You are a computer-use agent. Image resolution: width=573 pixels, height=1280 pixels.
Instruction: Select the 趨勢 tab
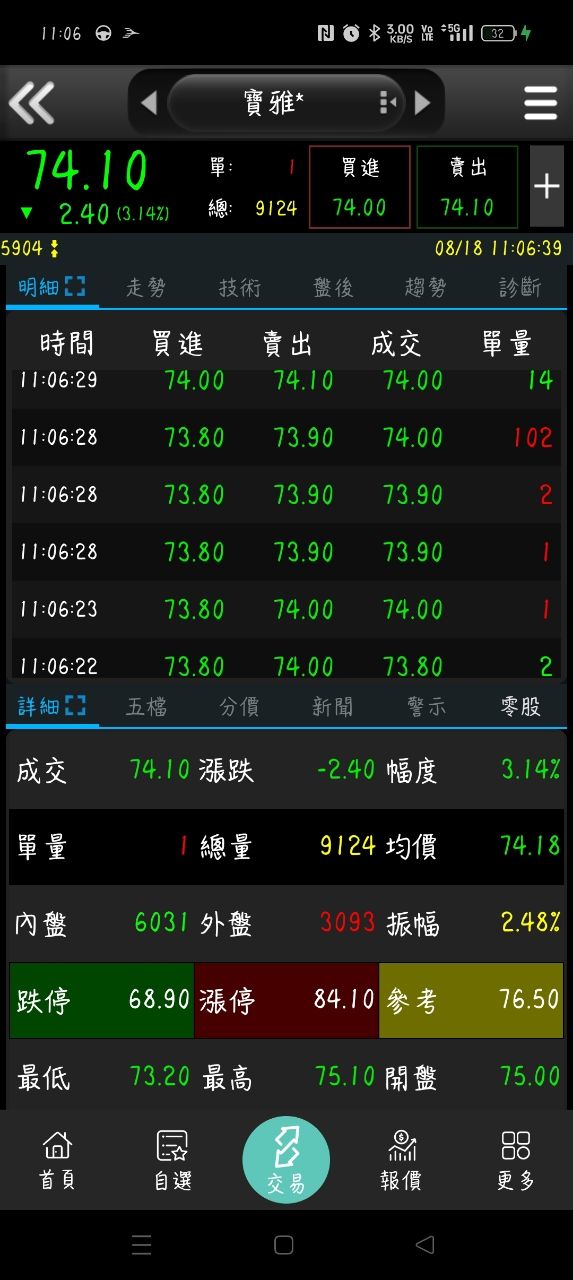coord(426,288)
